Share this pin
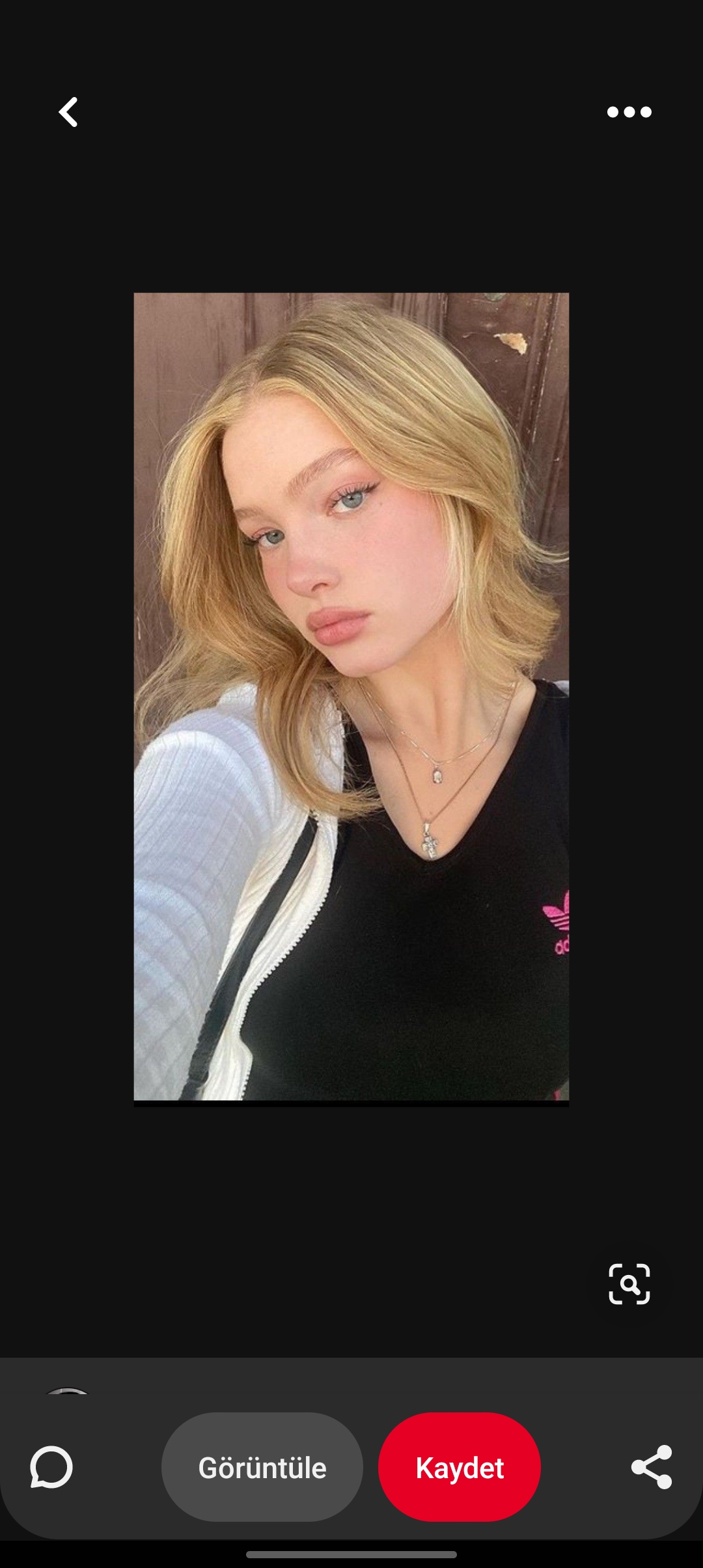The height and width of the screenshot is (1568, 703). (x=652, y=1467)
